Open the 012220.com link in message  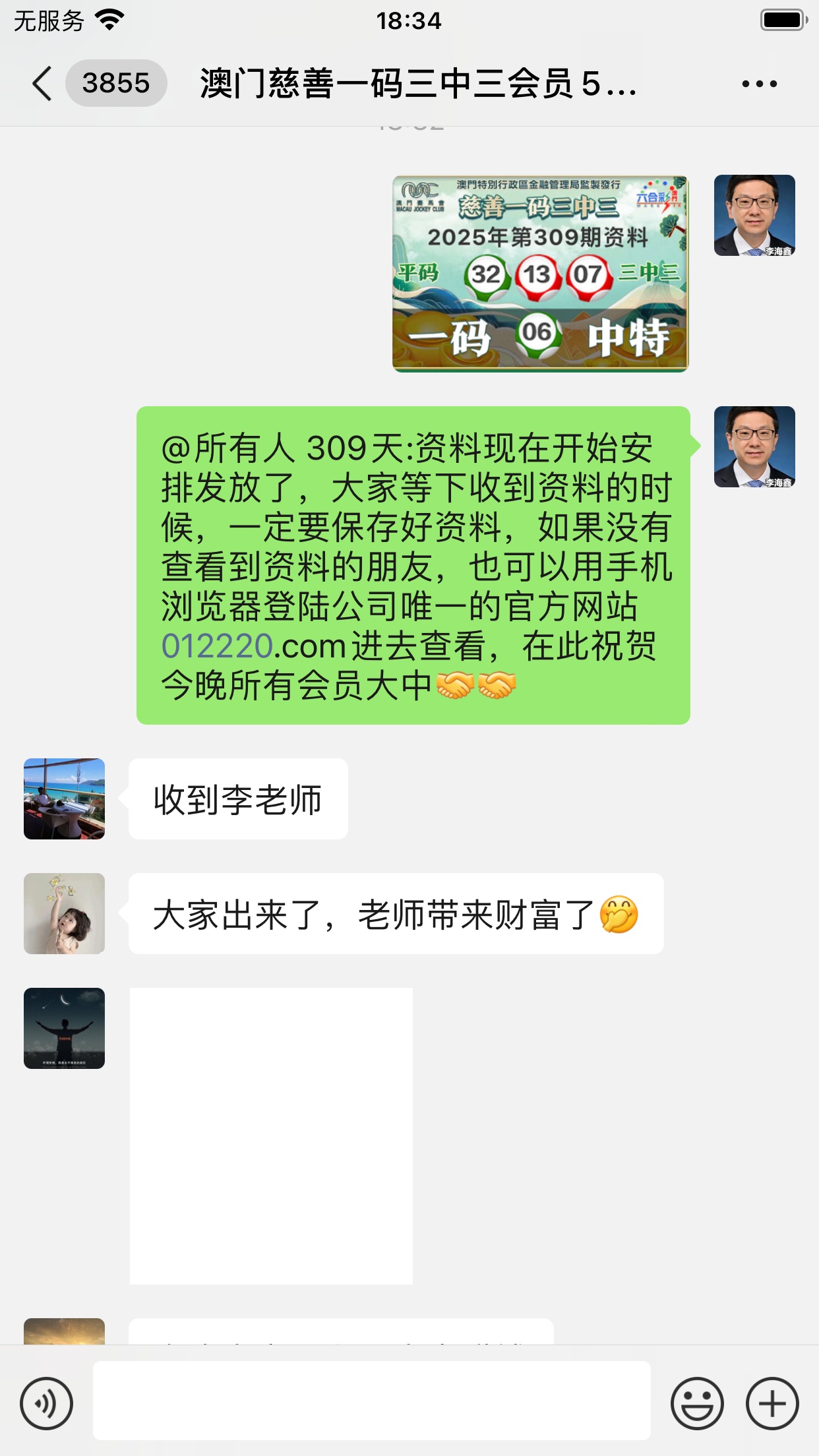click(217, 646)
